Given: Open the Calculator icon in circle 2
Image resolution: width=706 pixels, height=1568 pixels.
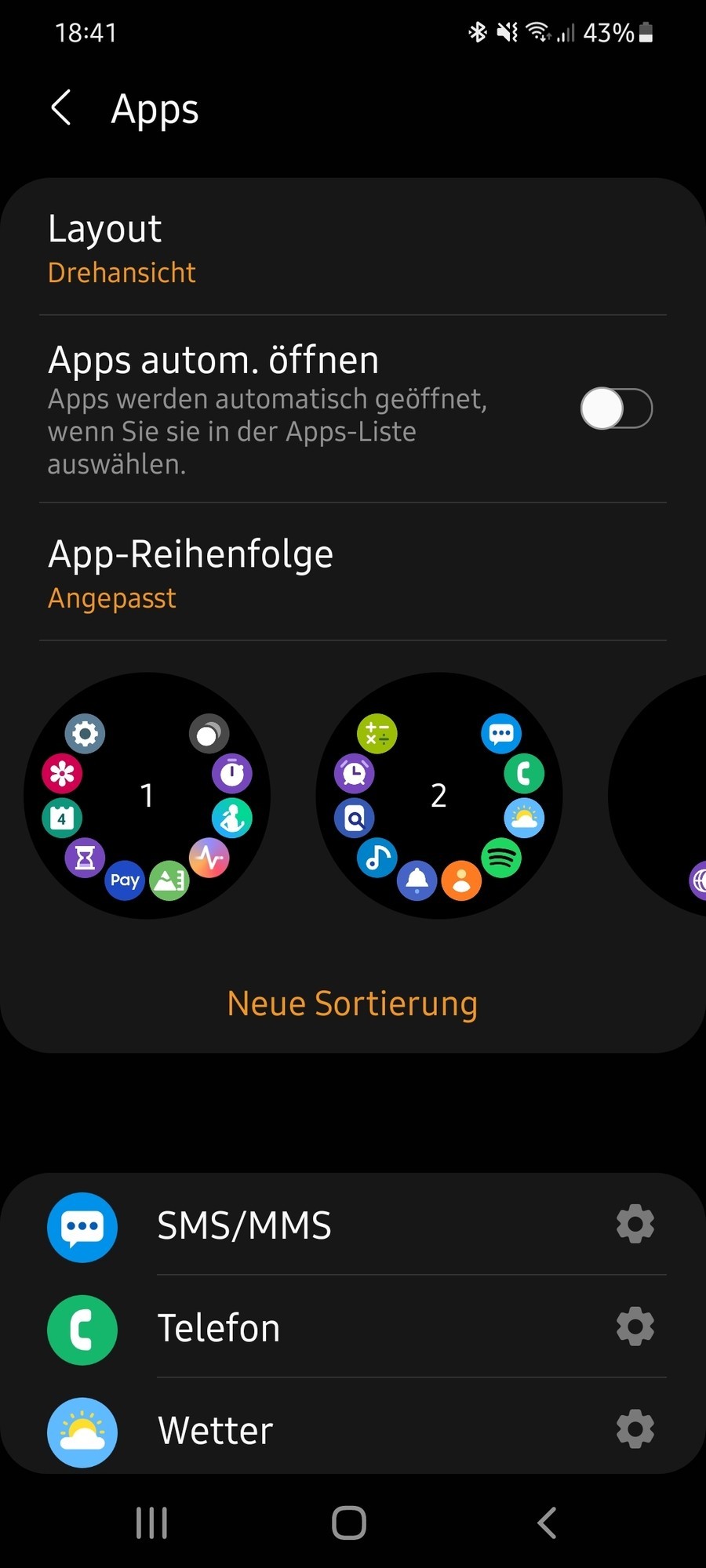Looking at the screenshot, I should 376,733.
